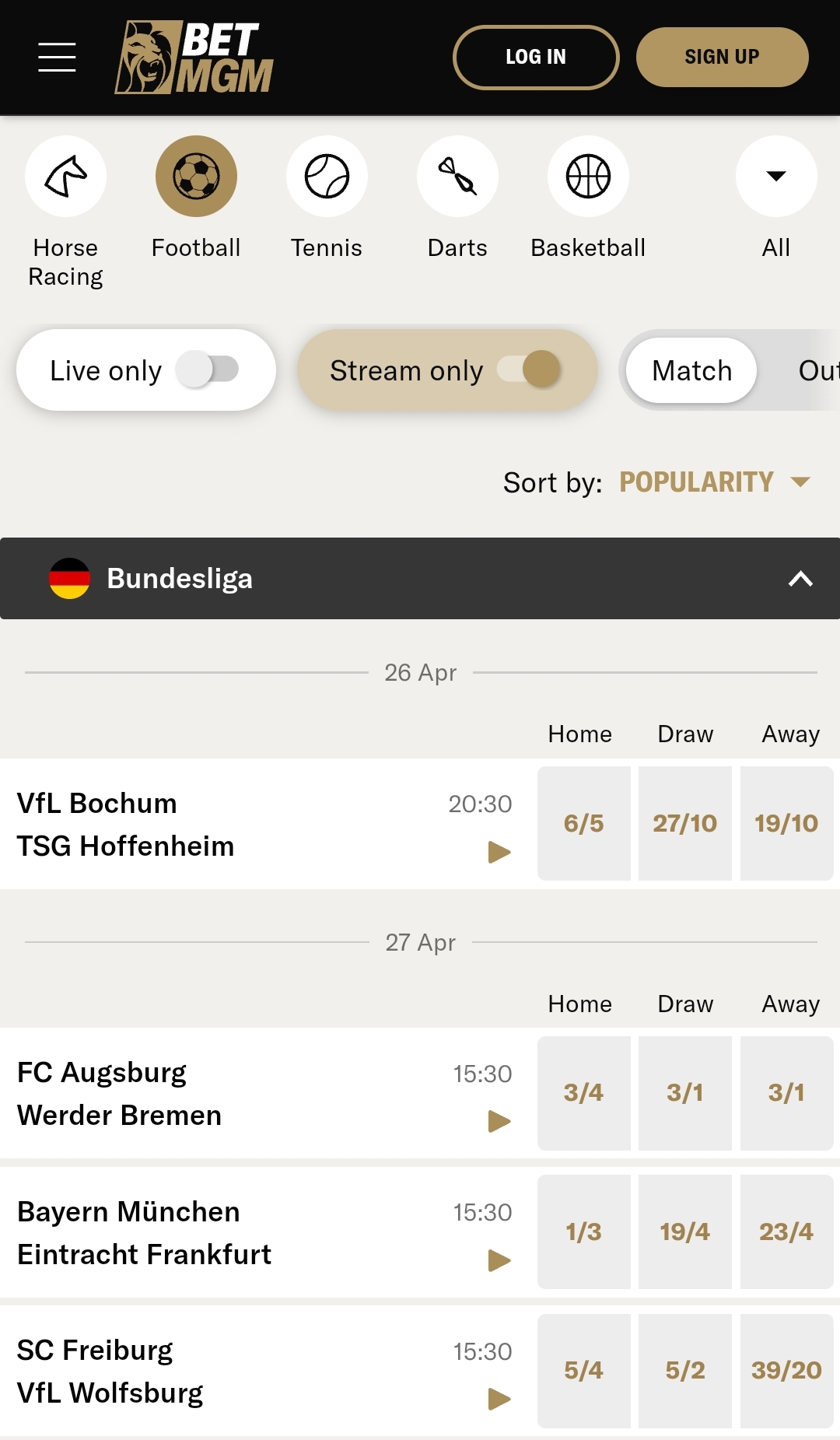Select the Horse Racing sport icon
This screenshot has height=1440, width=840.
[x=65, y=177]
